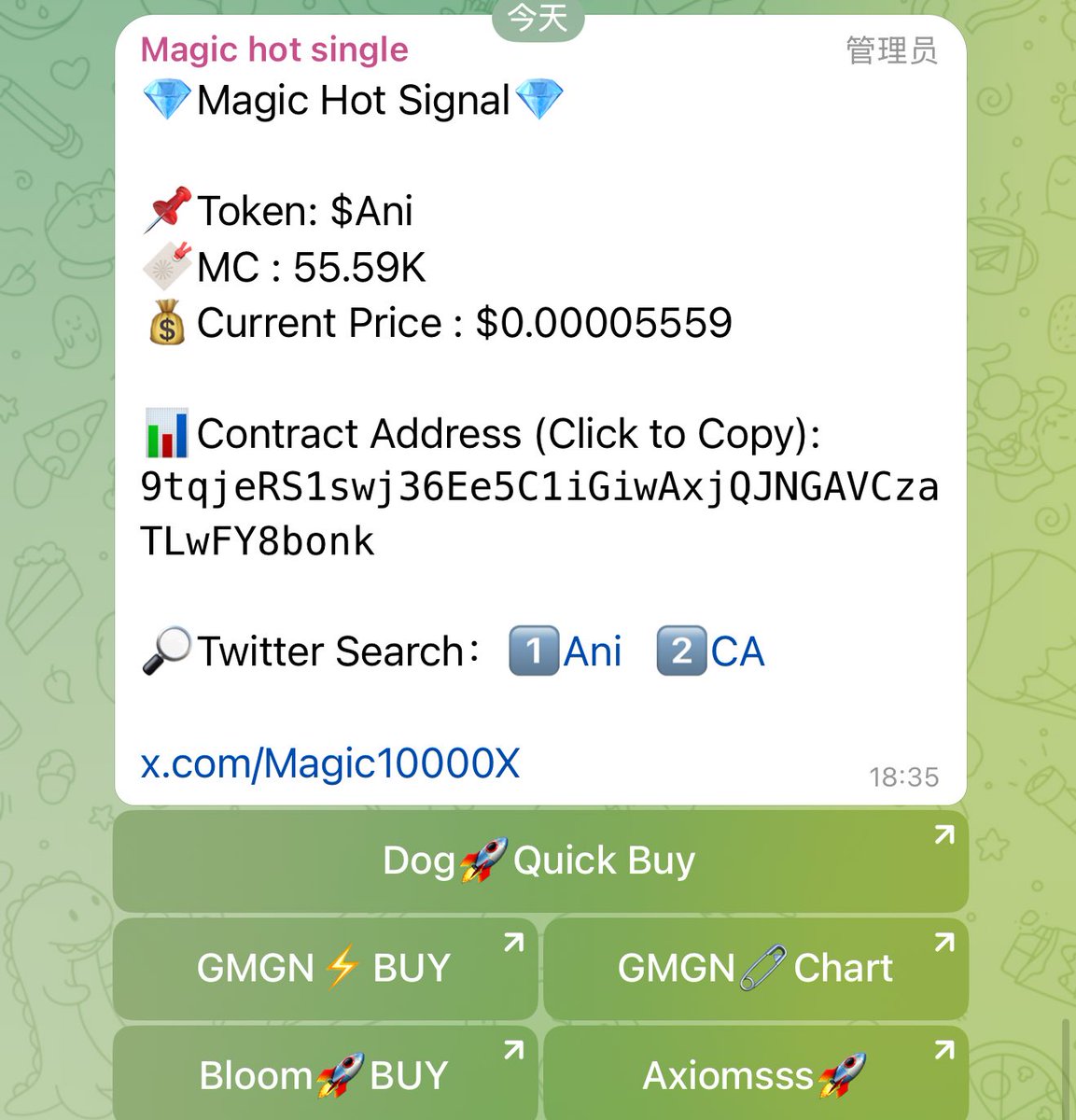This screenshot has width=1076, height=1120.
Task: Open the Magic hot single sender profile
Action: point(274,49)
